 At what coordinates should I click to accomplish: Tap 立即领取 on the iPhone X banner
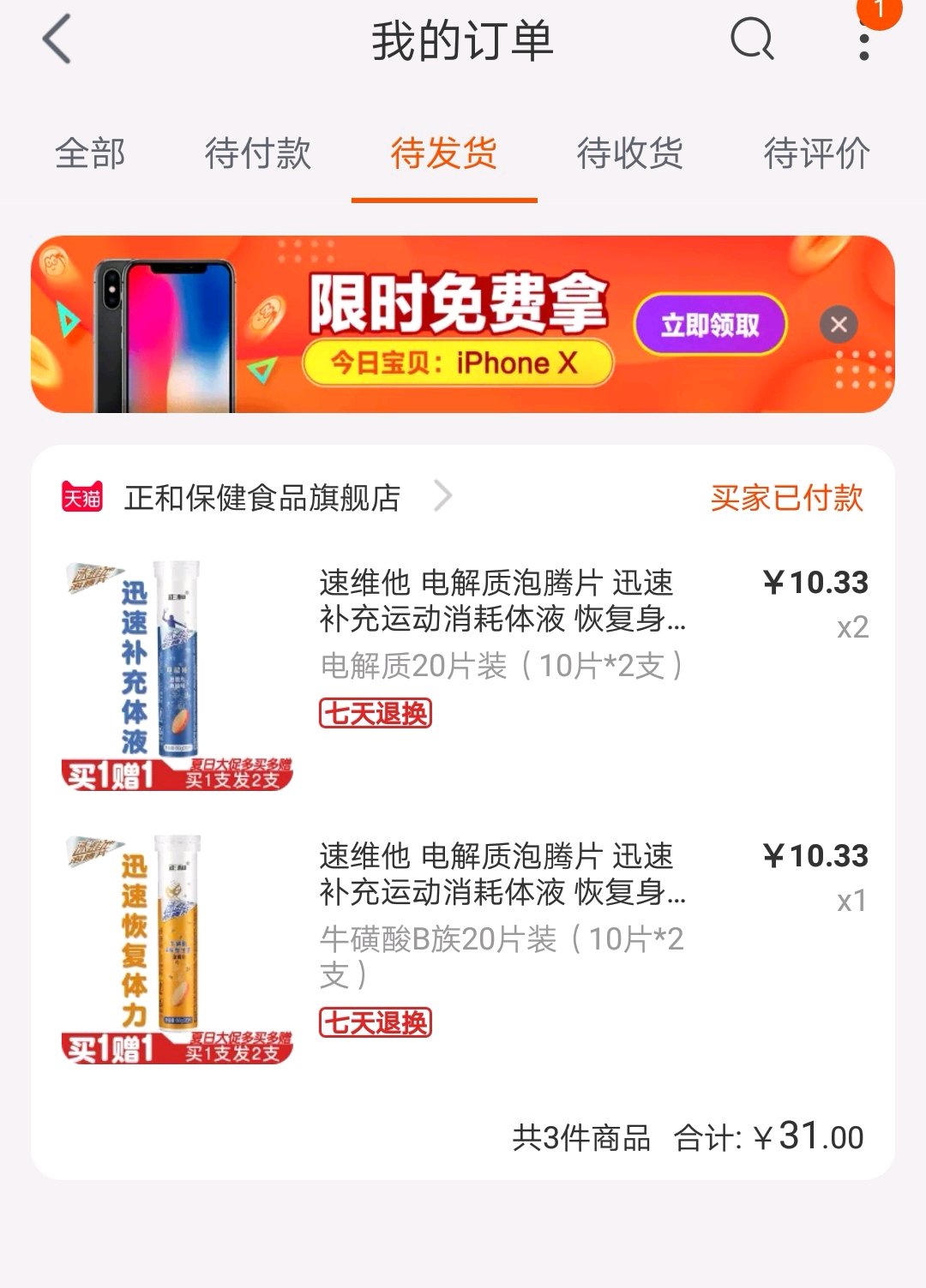pos(710,325)
